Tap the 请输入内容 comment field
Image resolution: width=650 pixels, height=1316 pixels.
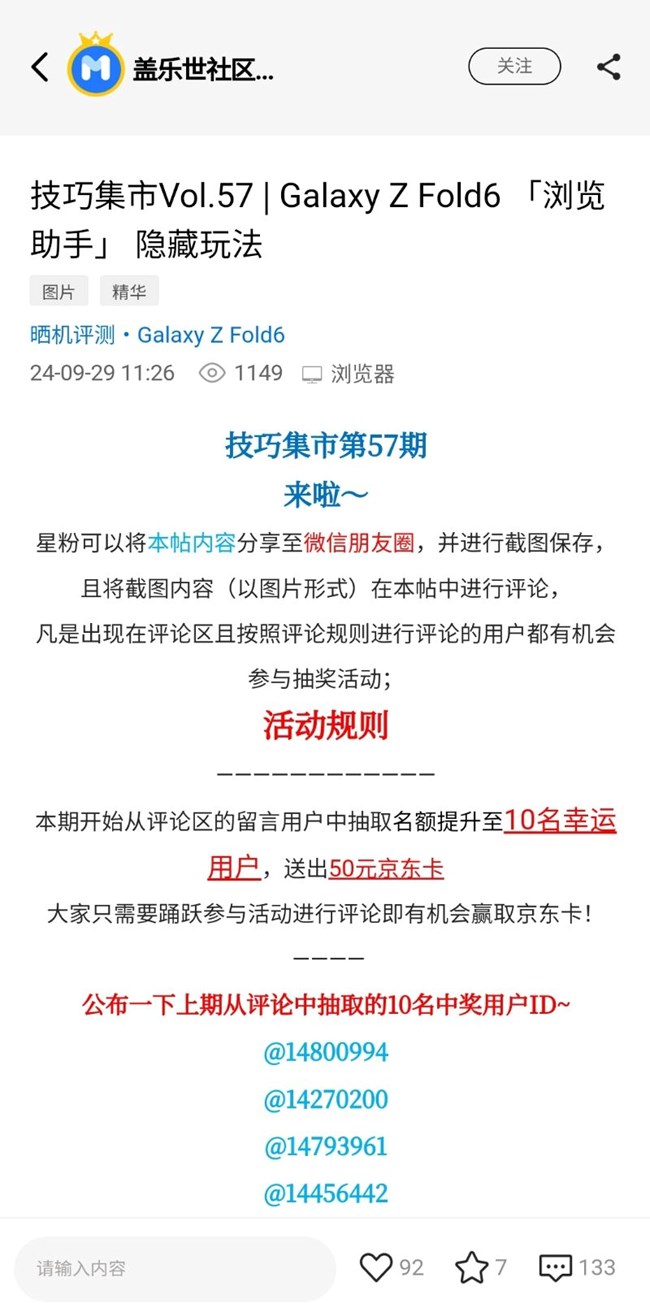(x=175, y=1268)
